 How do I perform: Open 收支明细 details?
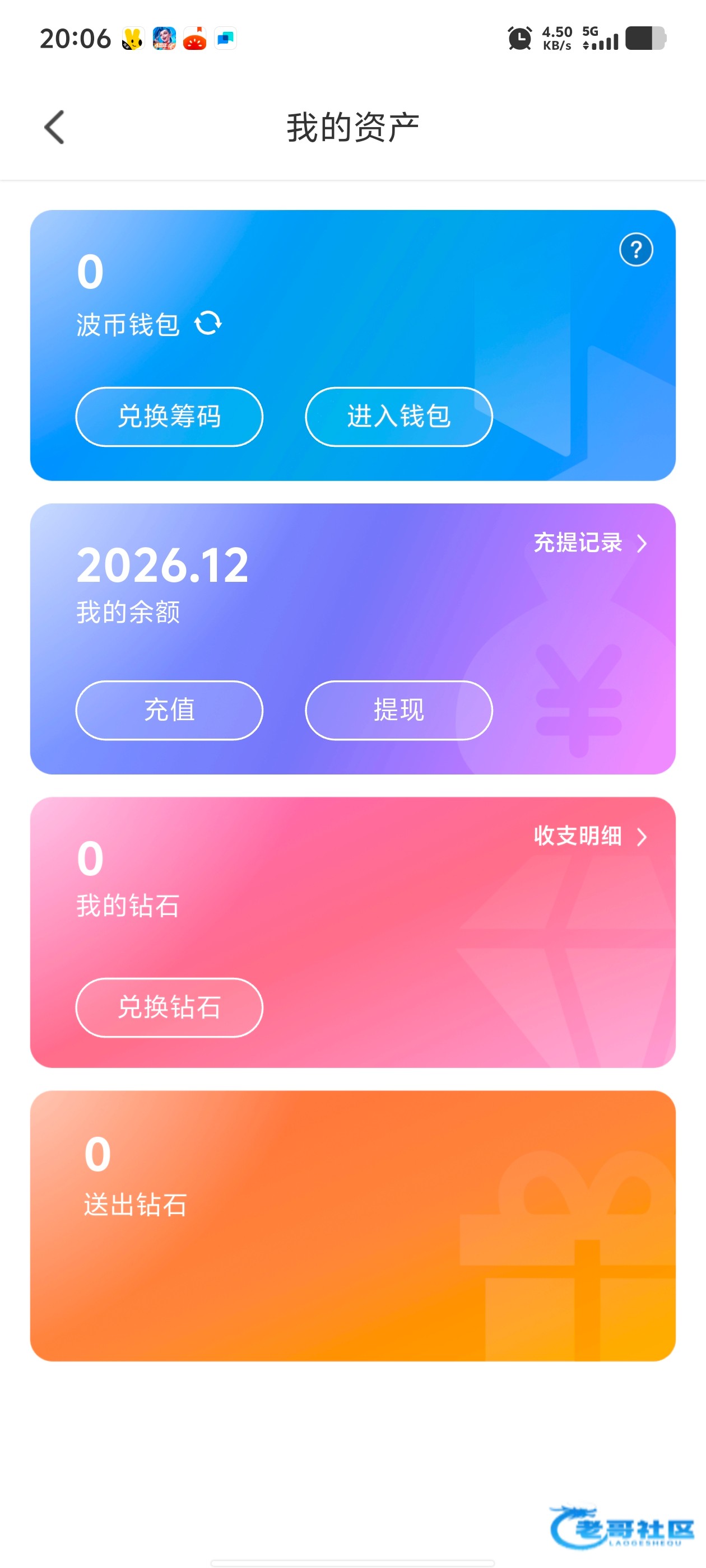click(x=589, y=836)
